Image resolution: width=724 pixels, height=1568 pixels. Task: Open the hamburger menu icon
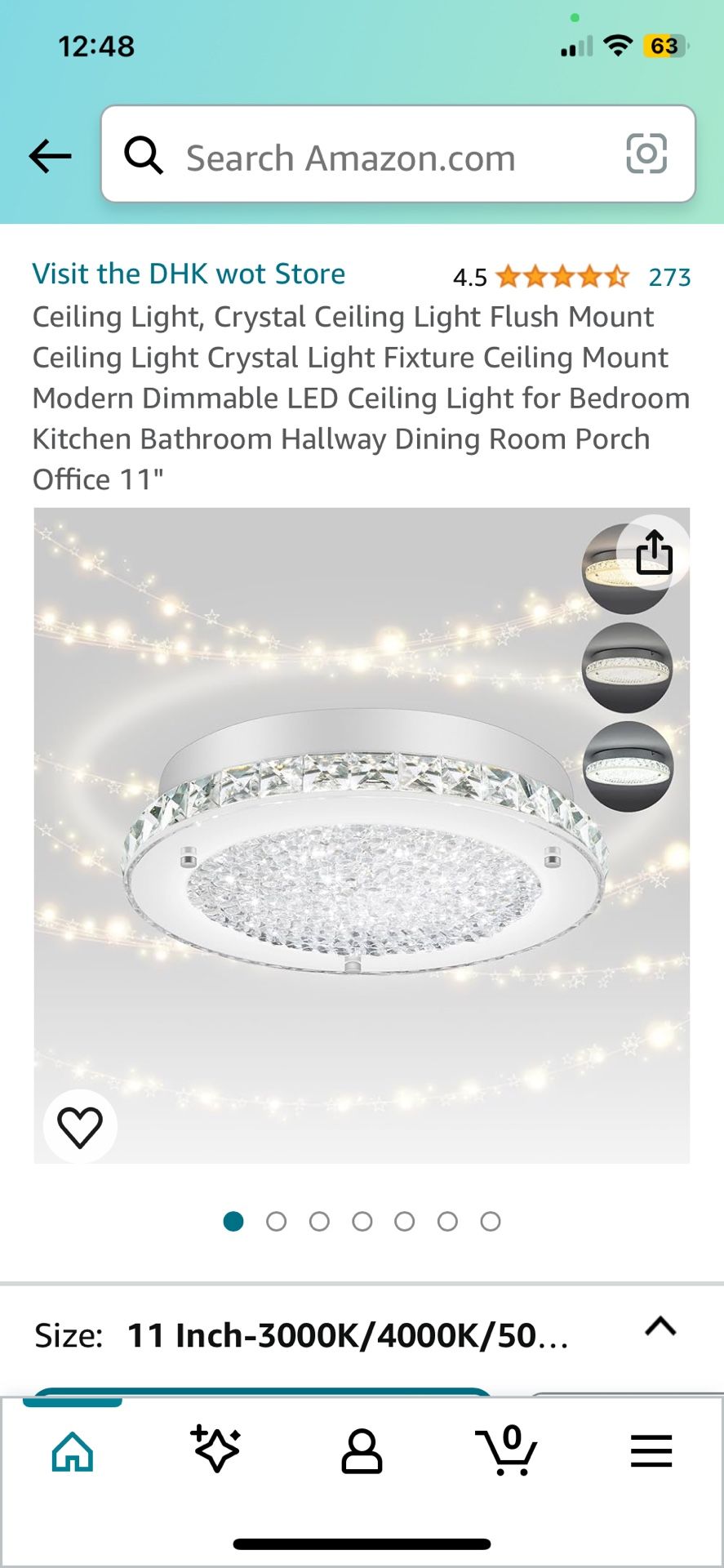coord(651,1452)
